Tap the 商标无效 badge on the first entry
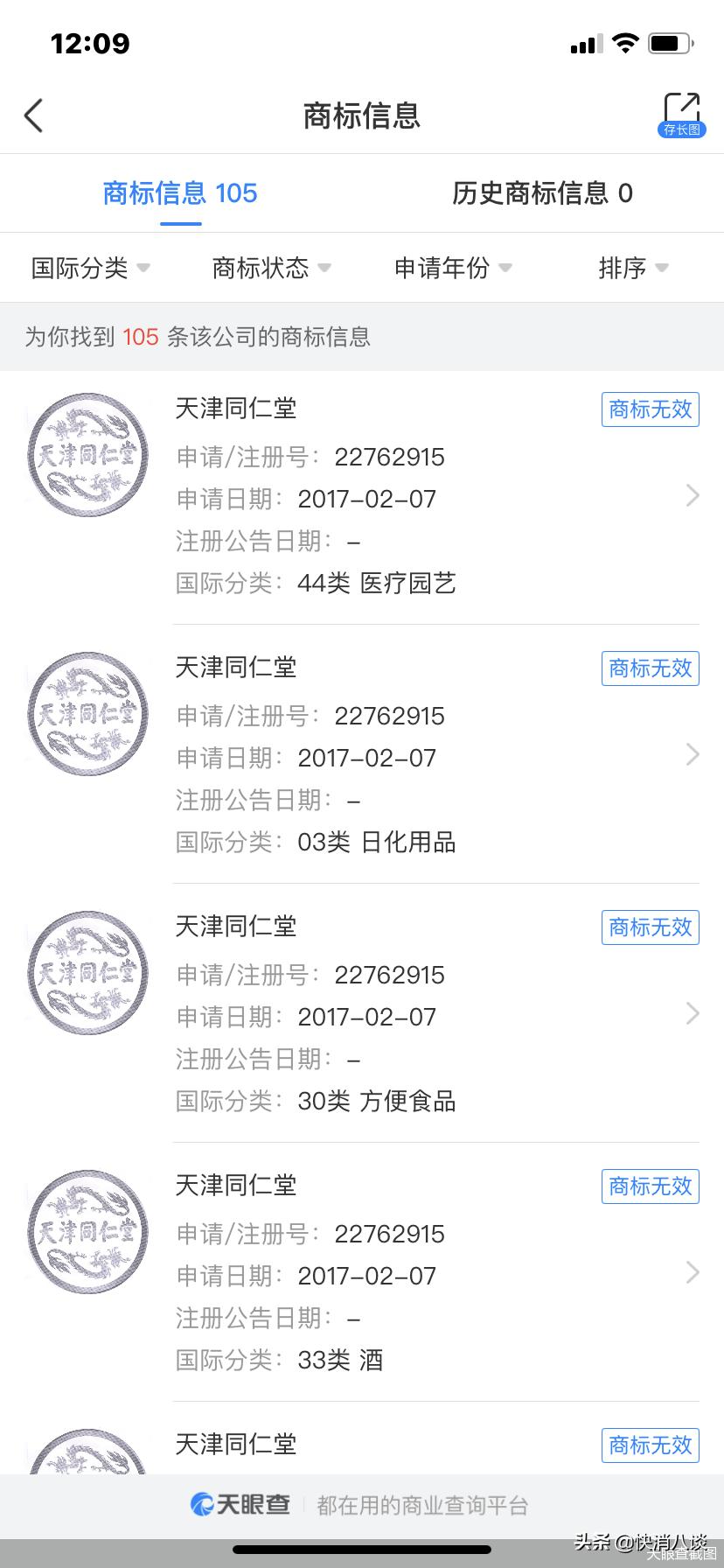This screenshot has width=724, height=1568. 650,409
